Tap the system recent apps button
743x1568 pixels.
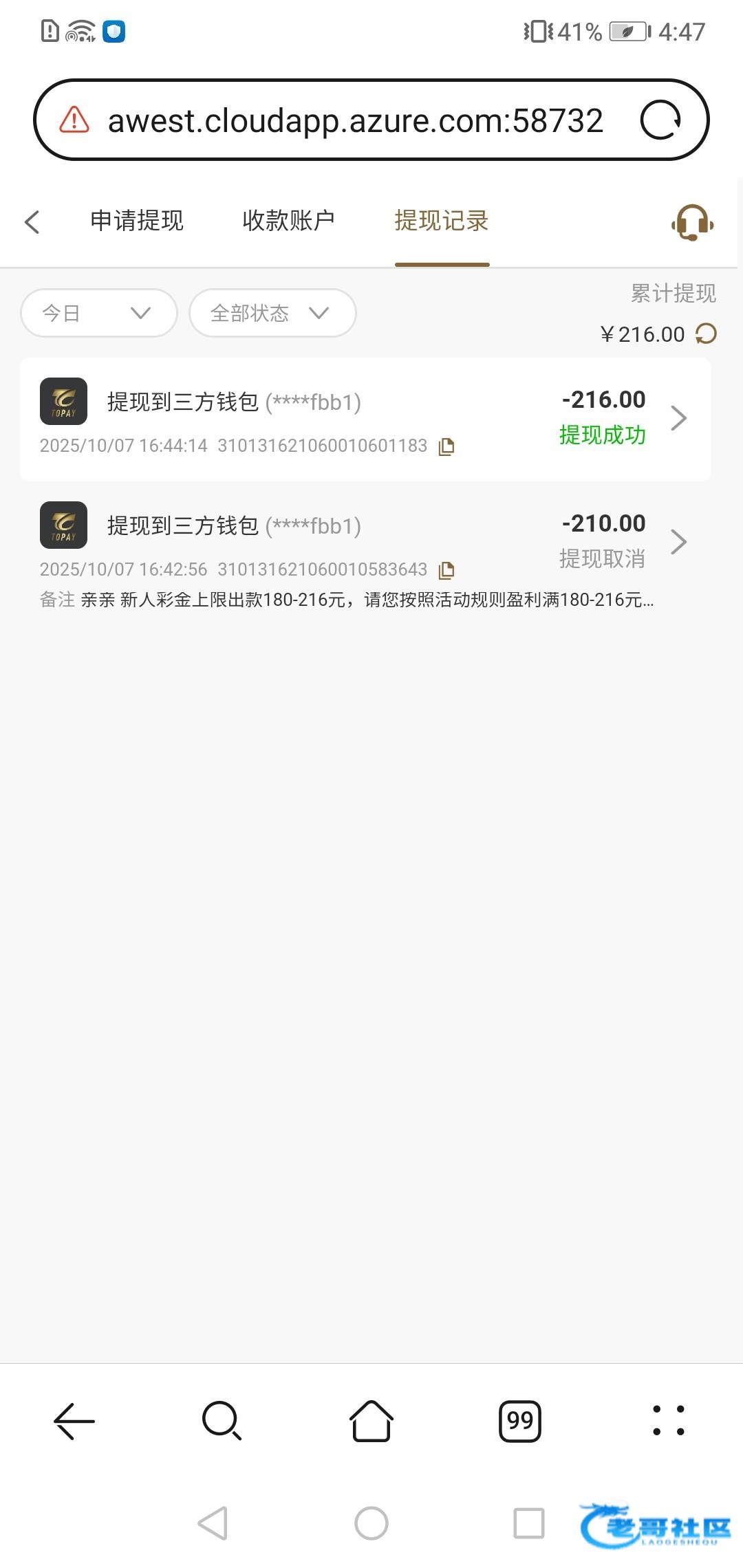(529, 1523)
